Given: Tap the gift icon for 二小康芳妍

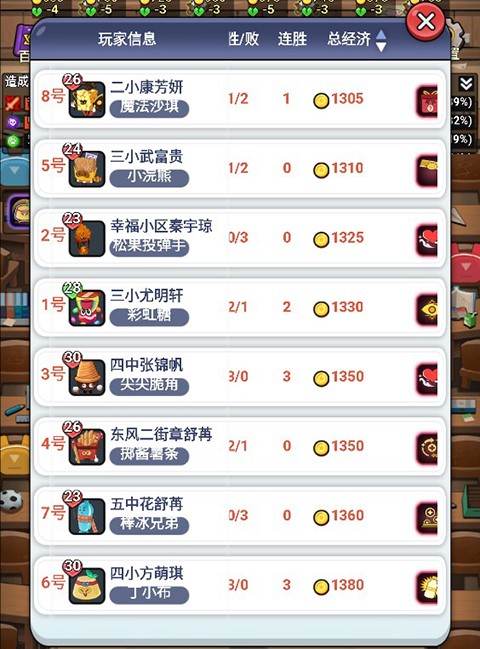Looking at the screenshot, I should (427, 101).
